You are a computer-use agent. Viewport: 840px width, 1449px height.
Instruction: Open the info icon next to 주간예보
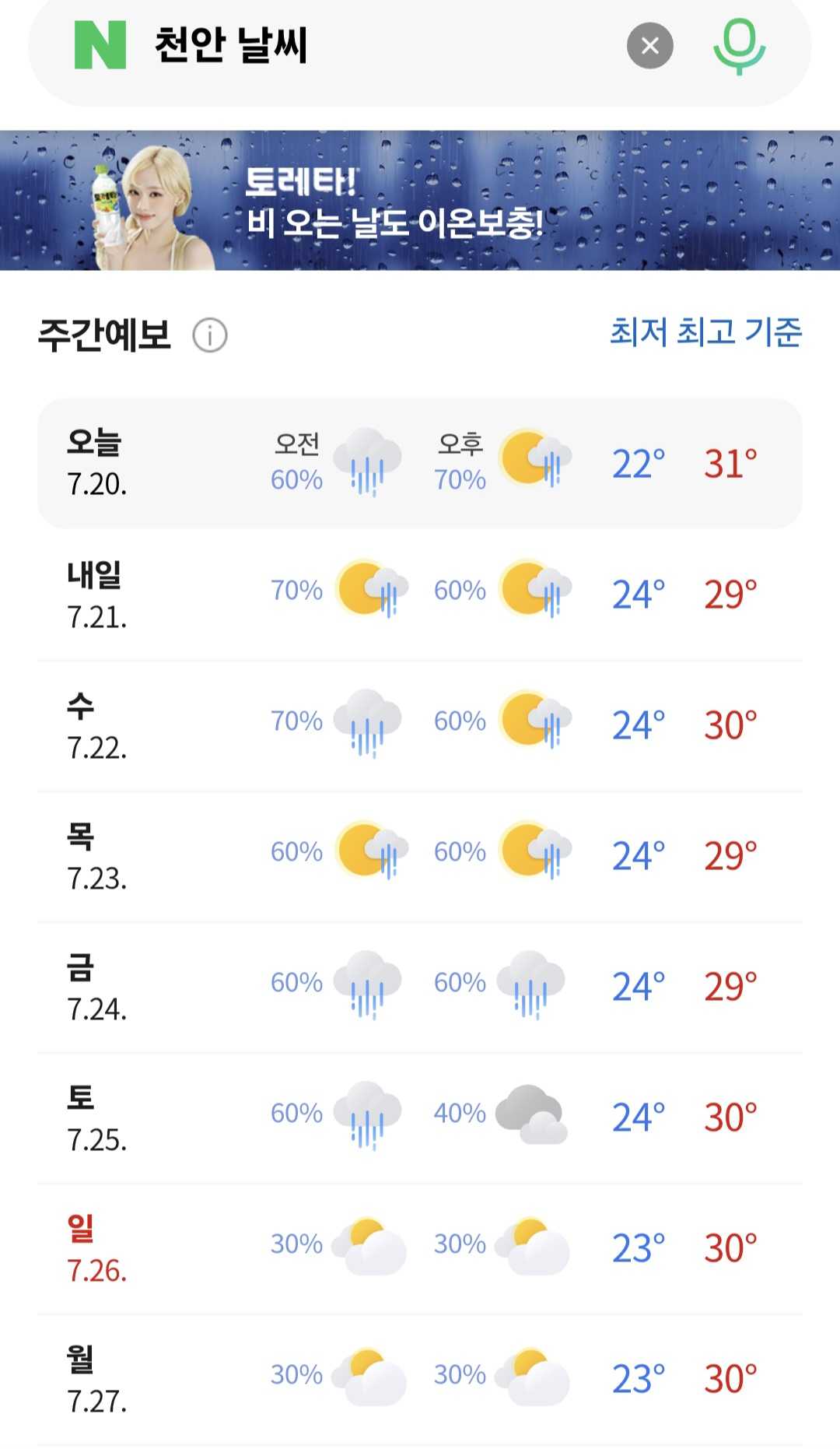tap(210, 335)
